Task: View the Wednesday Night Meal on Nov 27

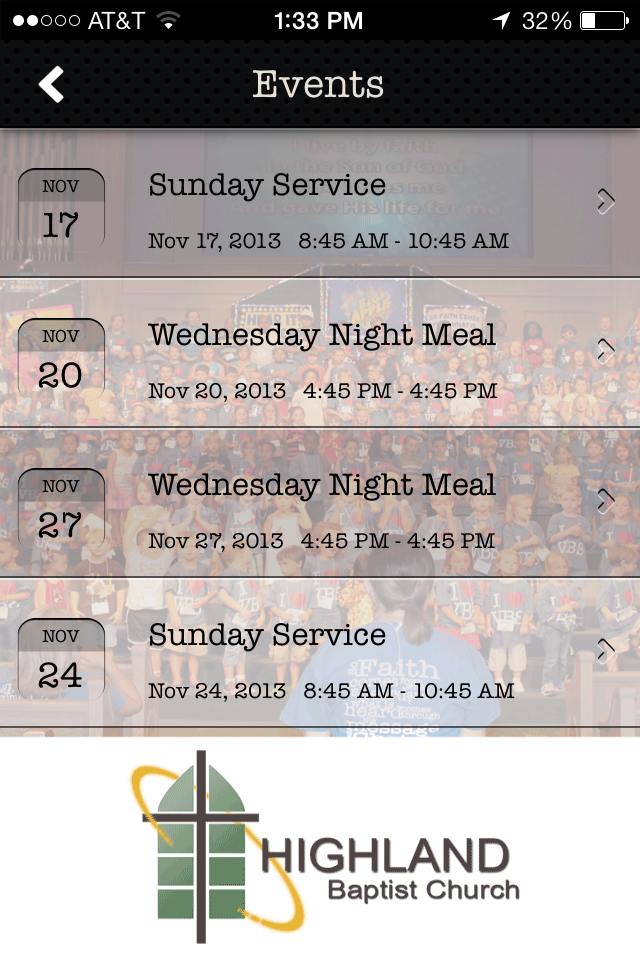Action: [320, 505]
